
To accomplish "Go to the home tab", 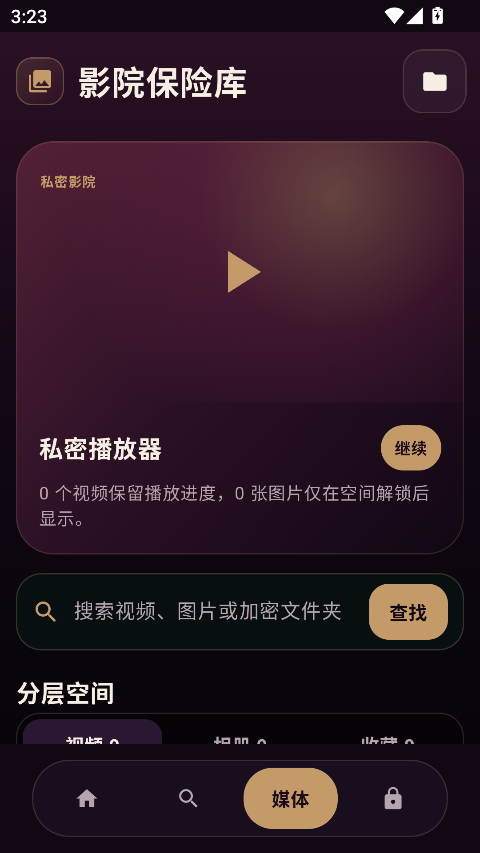I will point(87,799).
